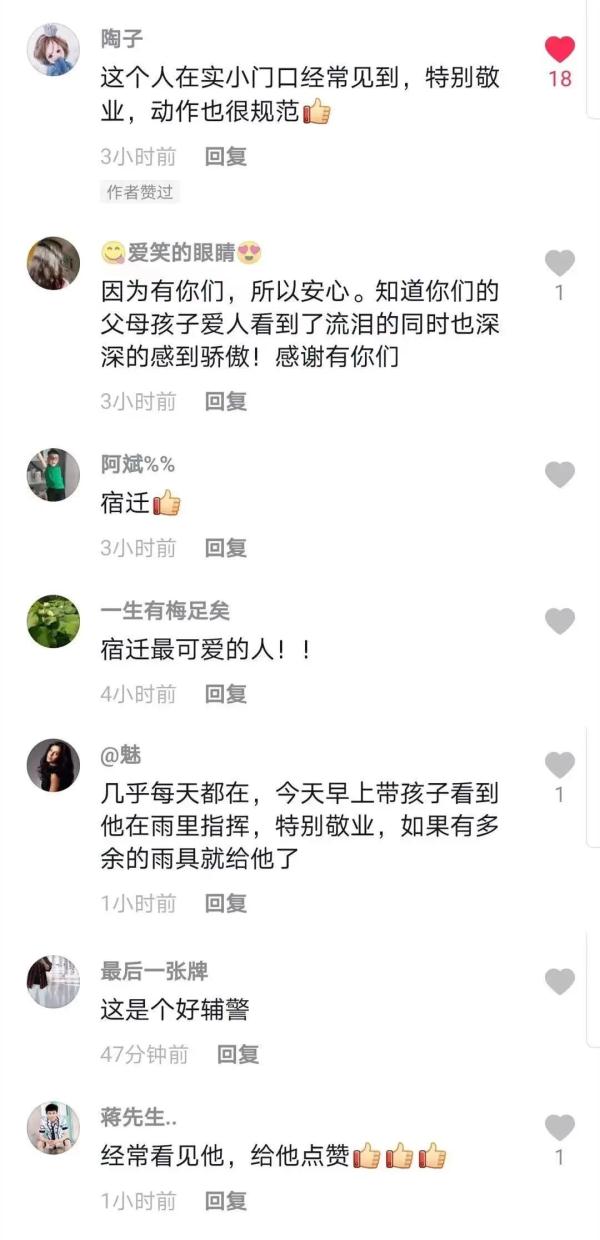Reply to @魅's comment
The width and height of the screenshot is (600, 1240).
[x=225, y=903]
